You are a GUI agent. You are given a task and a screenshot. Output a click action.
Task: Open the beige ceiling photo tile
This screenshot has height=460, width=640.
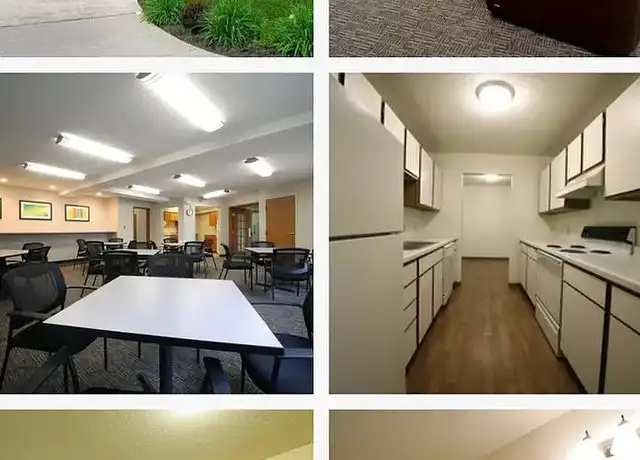156,436
